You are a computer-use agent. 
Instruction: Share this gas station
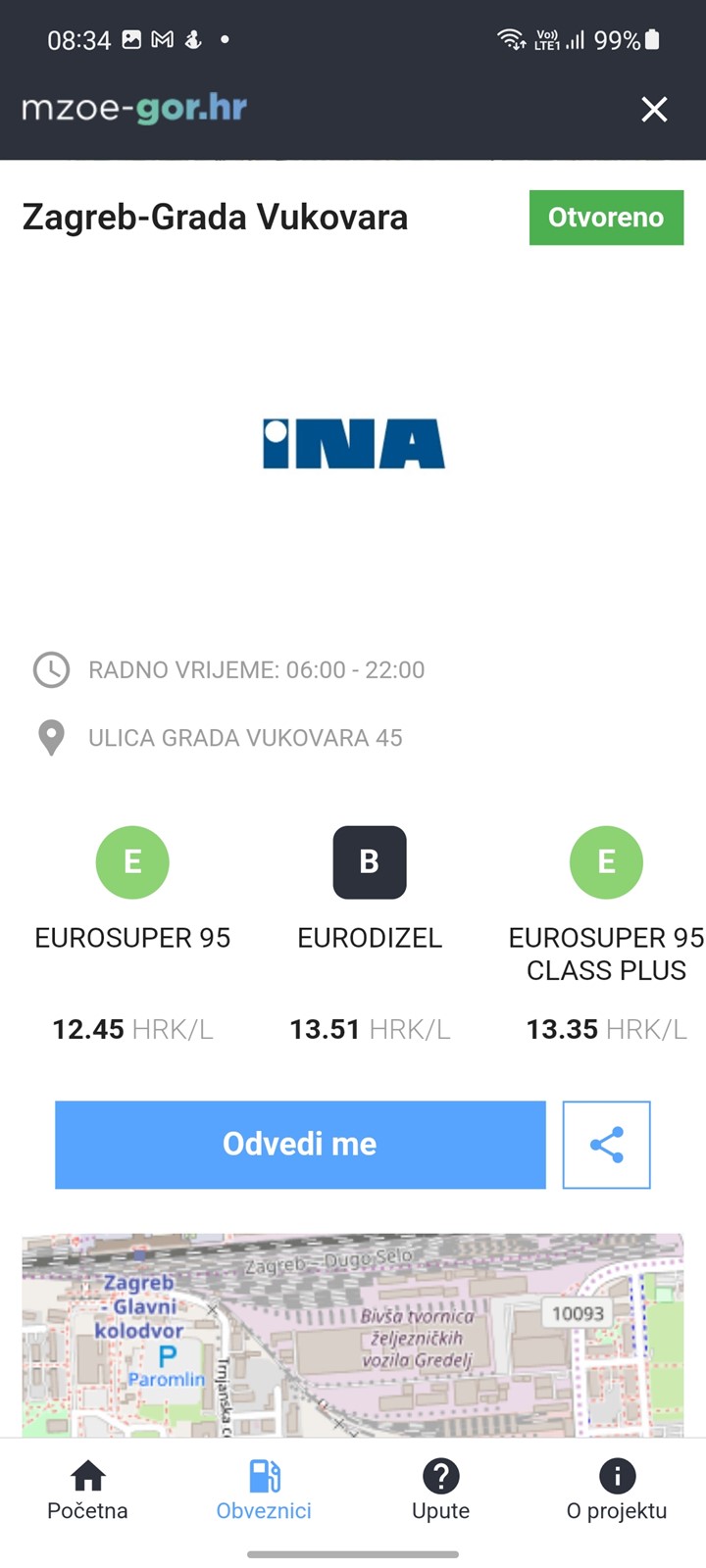606,1145
